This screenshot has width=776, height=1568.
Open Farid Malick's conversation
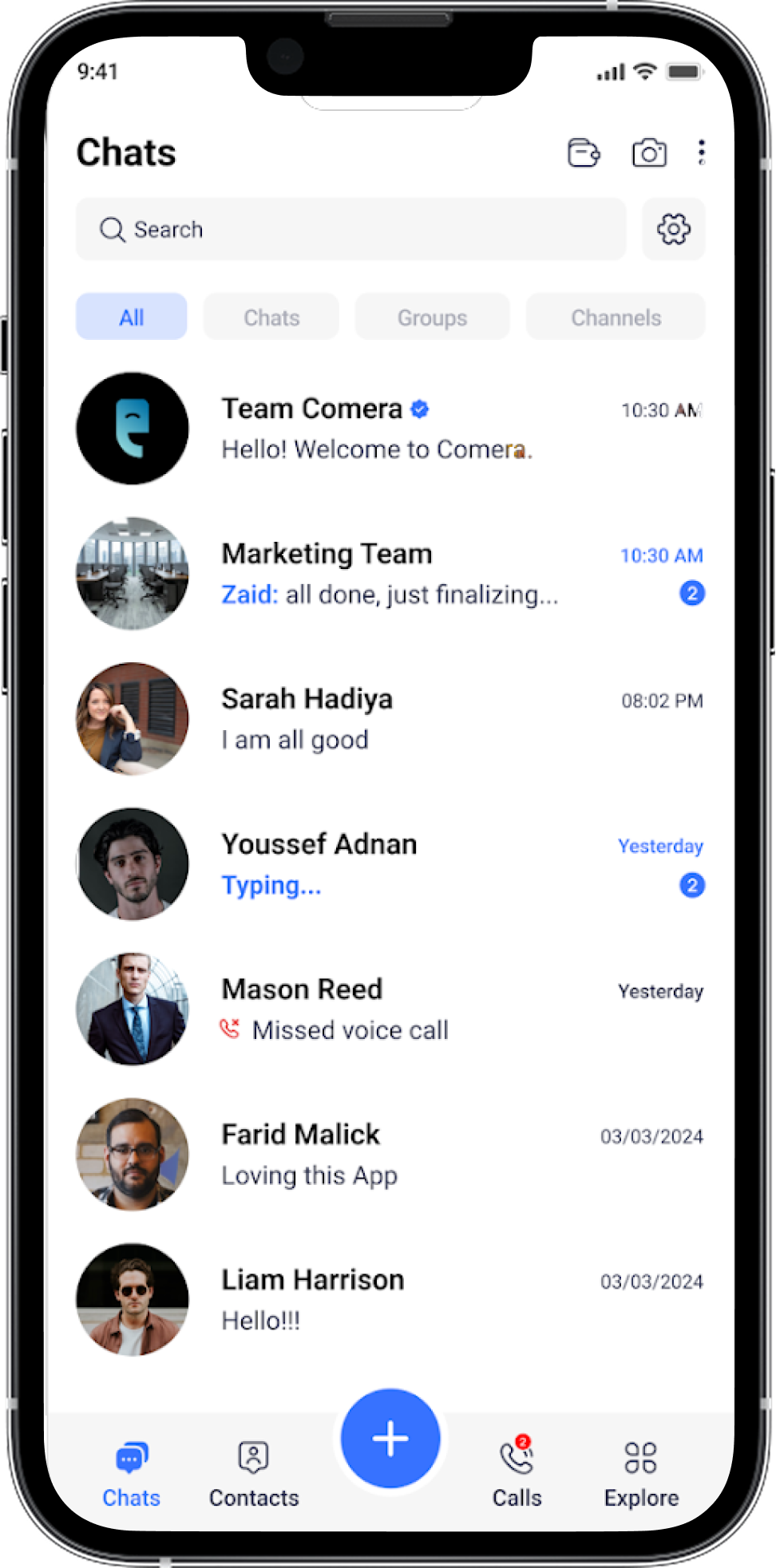point(390,1155)
